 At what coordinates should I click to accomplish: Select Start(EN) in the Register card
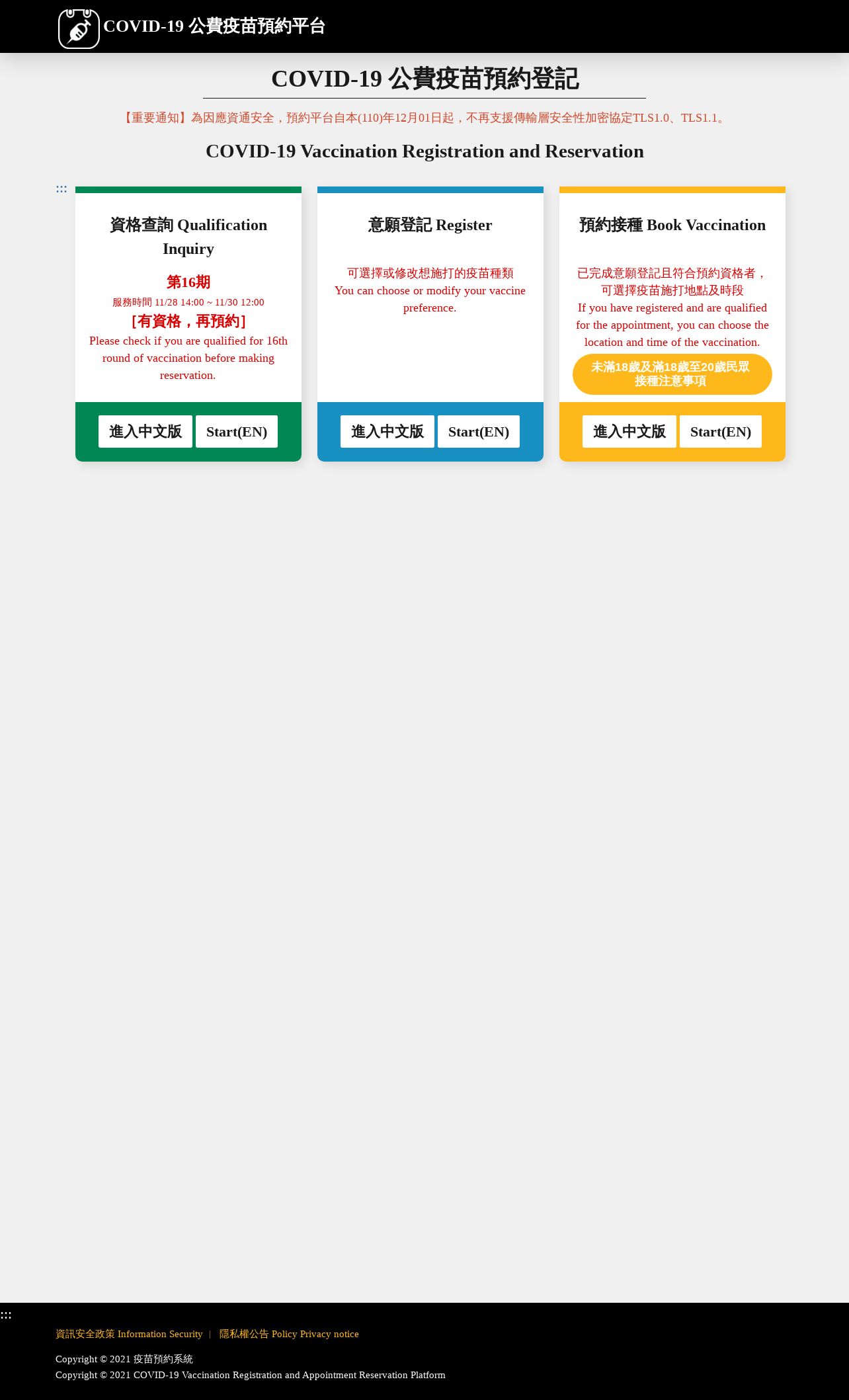(x=479, y=431)
